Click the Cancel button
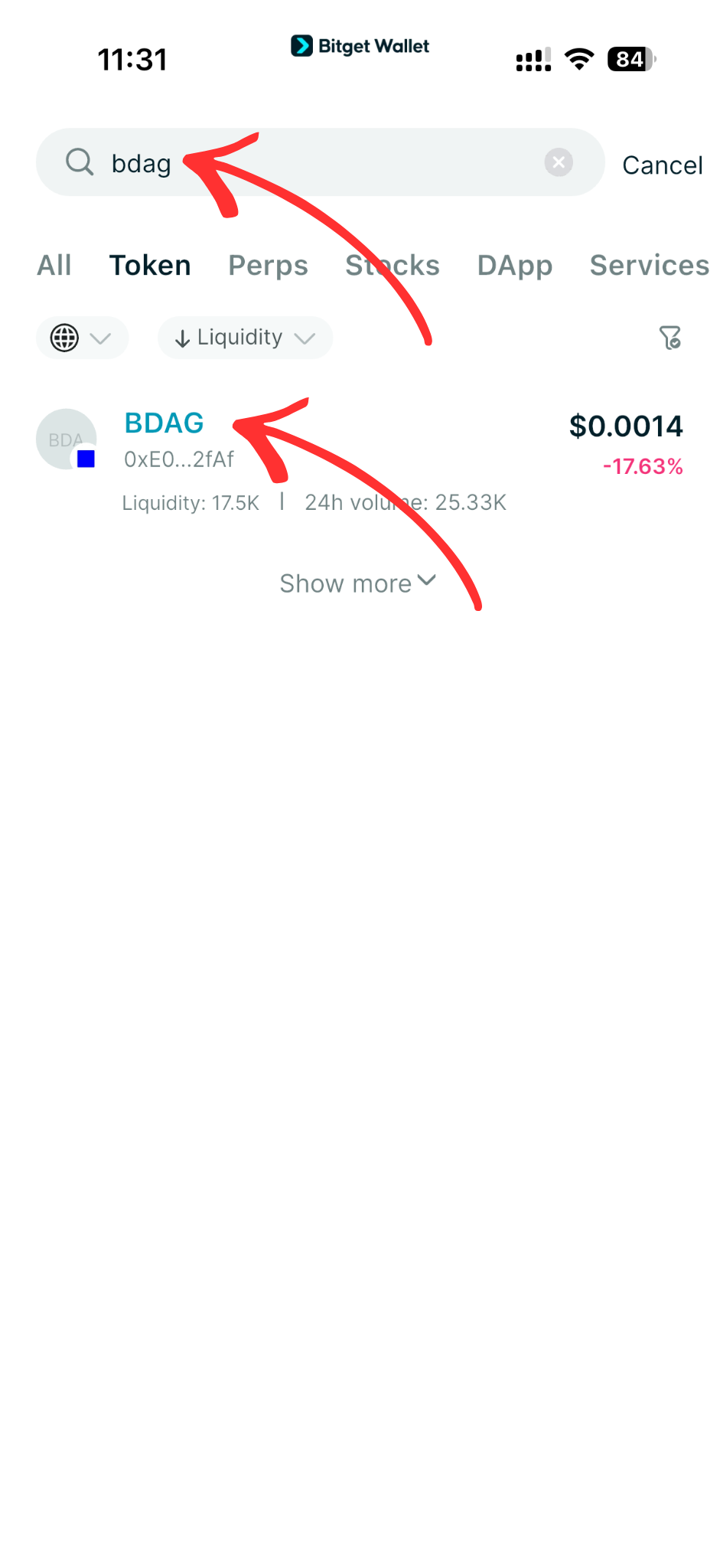The height and width of the screenshot is (1568, 720). (662, 165)
